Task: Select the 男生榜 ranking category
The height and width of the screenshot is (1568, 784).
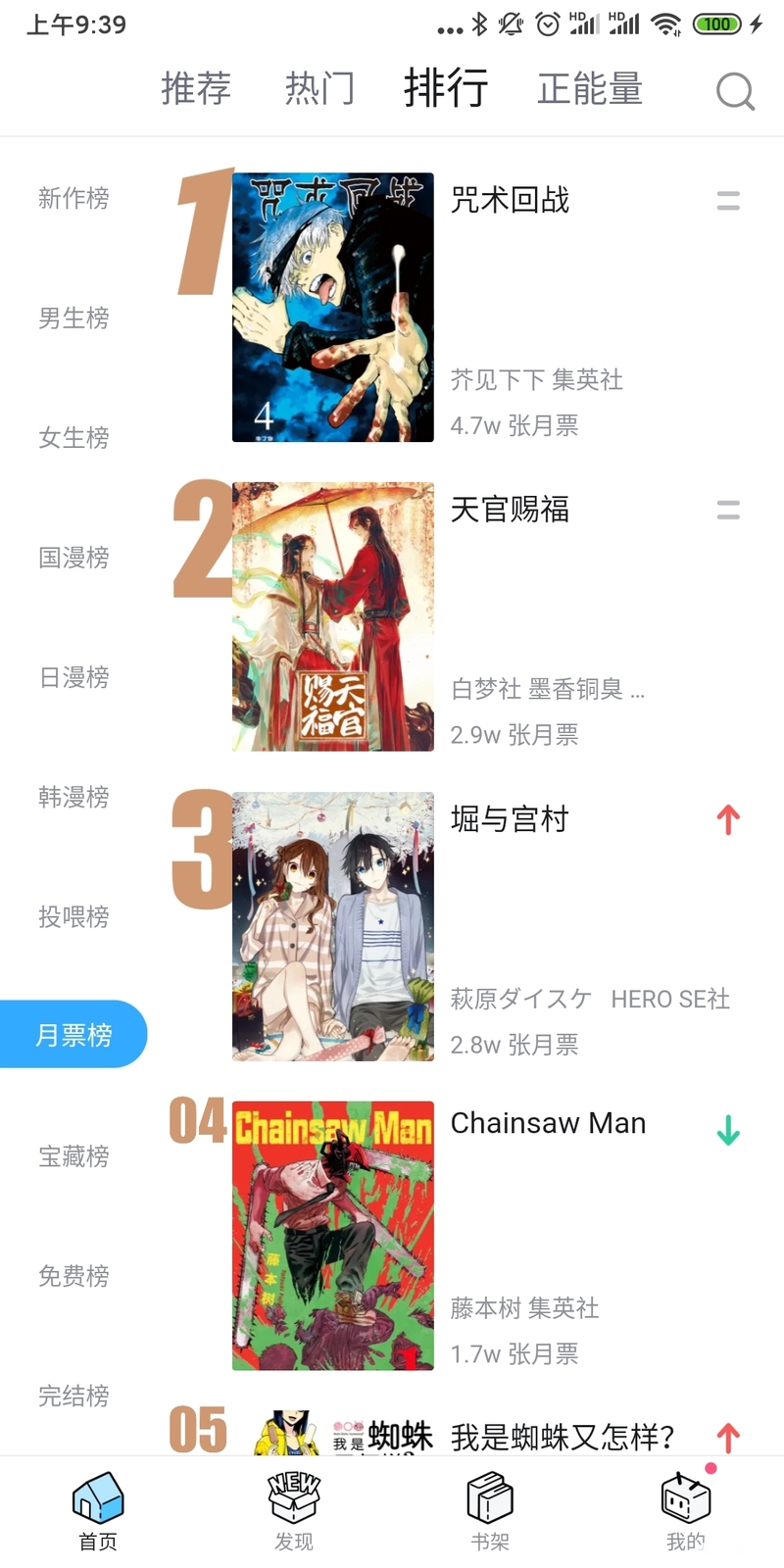Action: [73, 318]
